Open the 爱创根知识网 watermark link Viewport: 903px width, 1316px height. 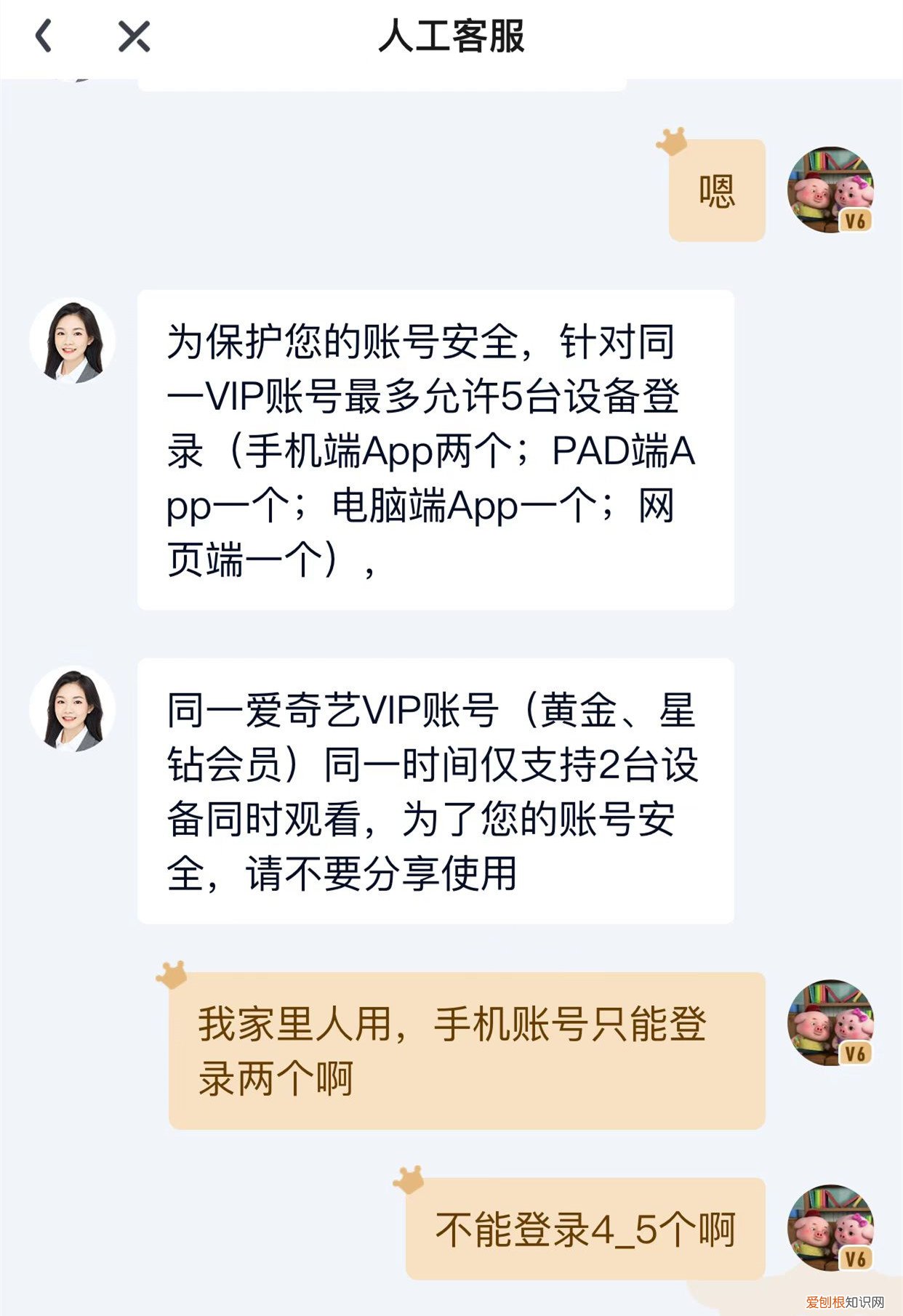[843, 1301]
